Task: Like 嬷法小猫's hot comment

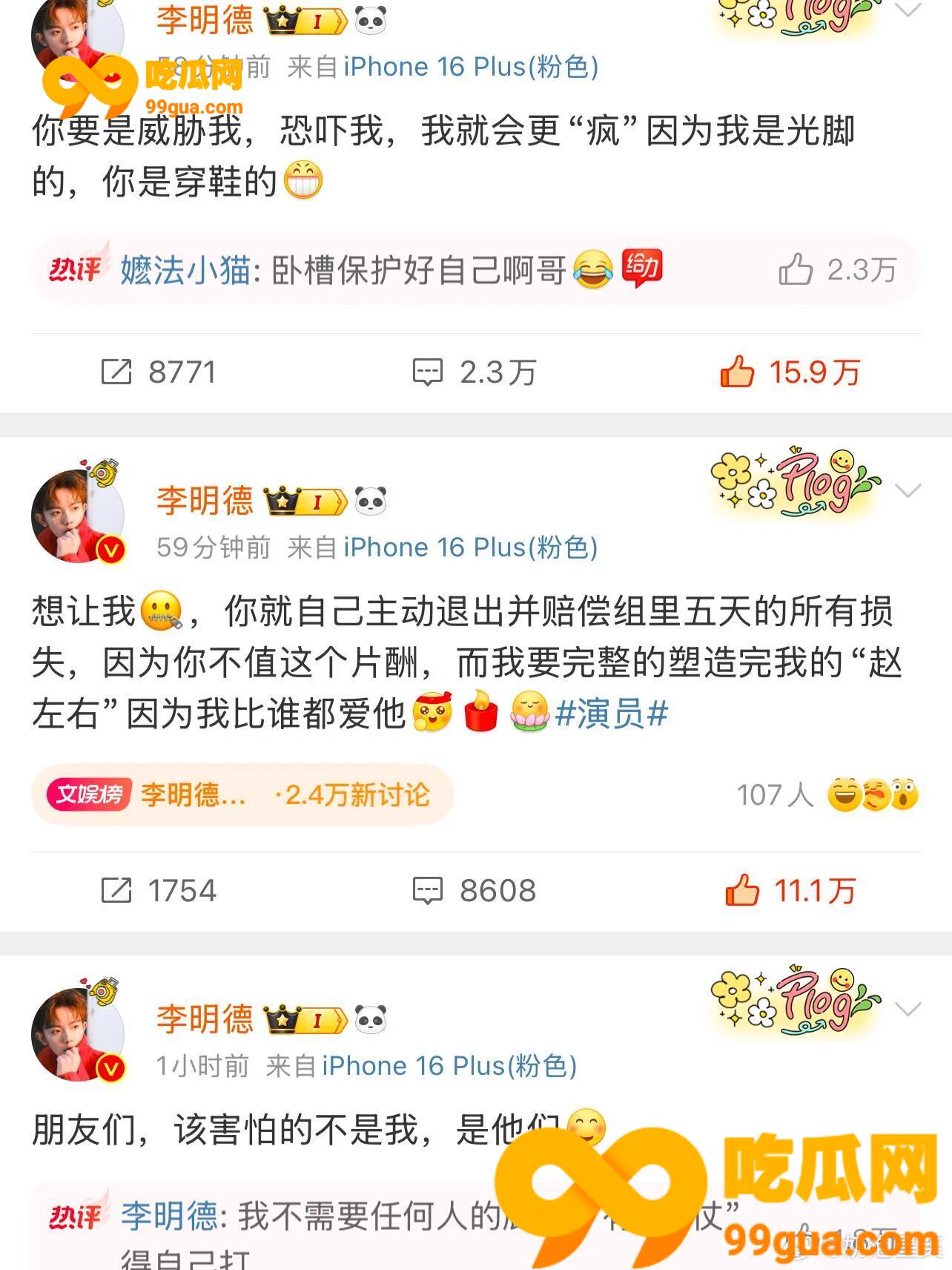Action: pos(837,269)
